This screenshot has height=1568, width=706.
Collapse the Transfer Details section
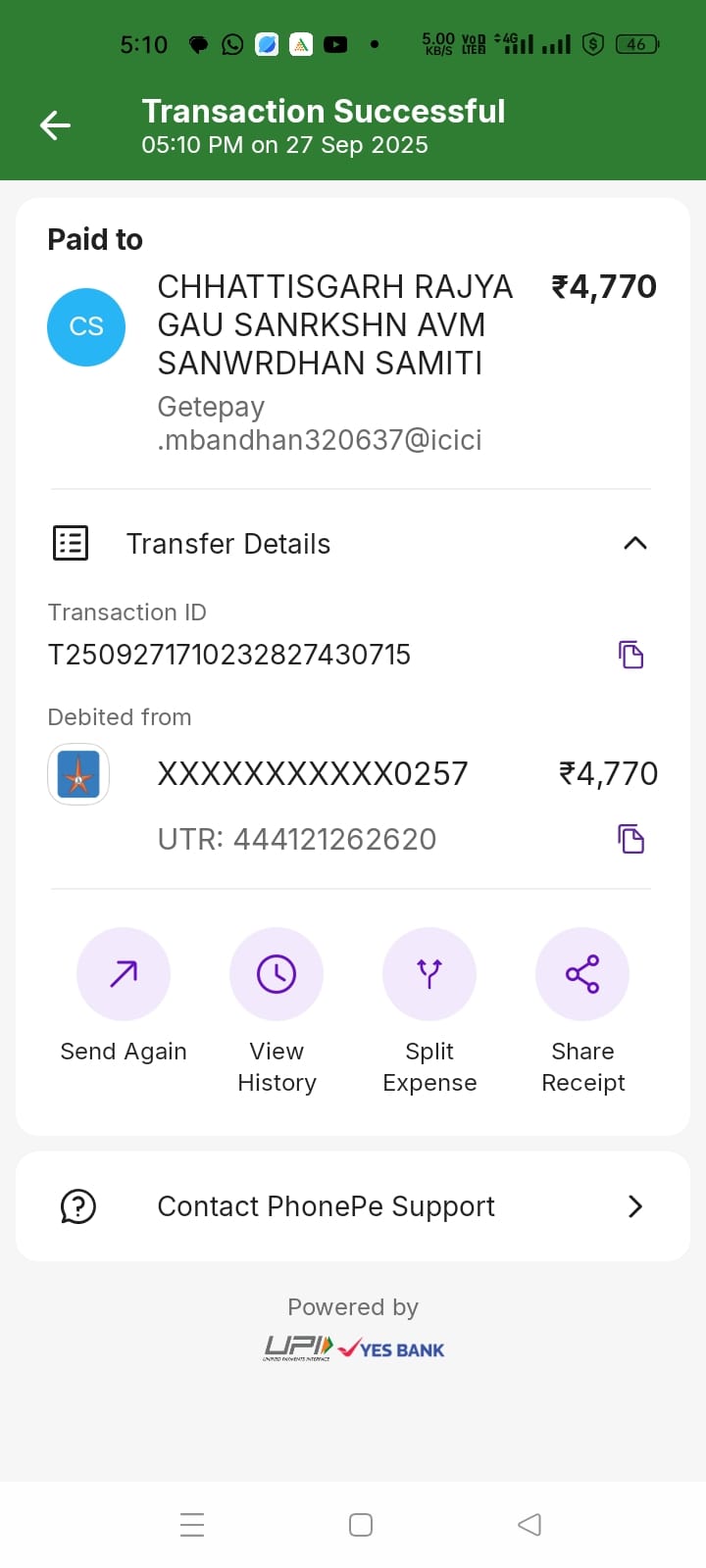[x=634, y=543]
